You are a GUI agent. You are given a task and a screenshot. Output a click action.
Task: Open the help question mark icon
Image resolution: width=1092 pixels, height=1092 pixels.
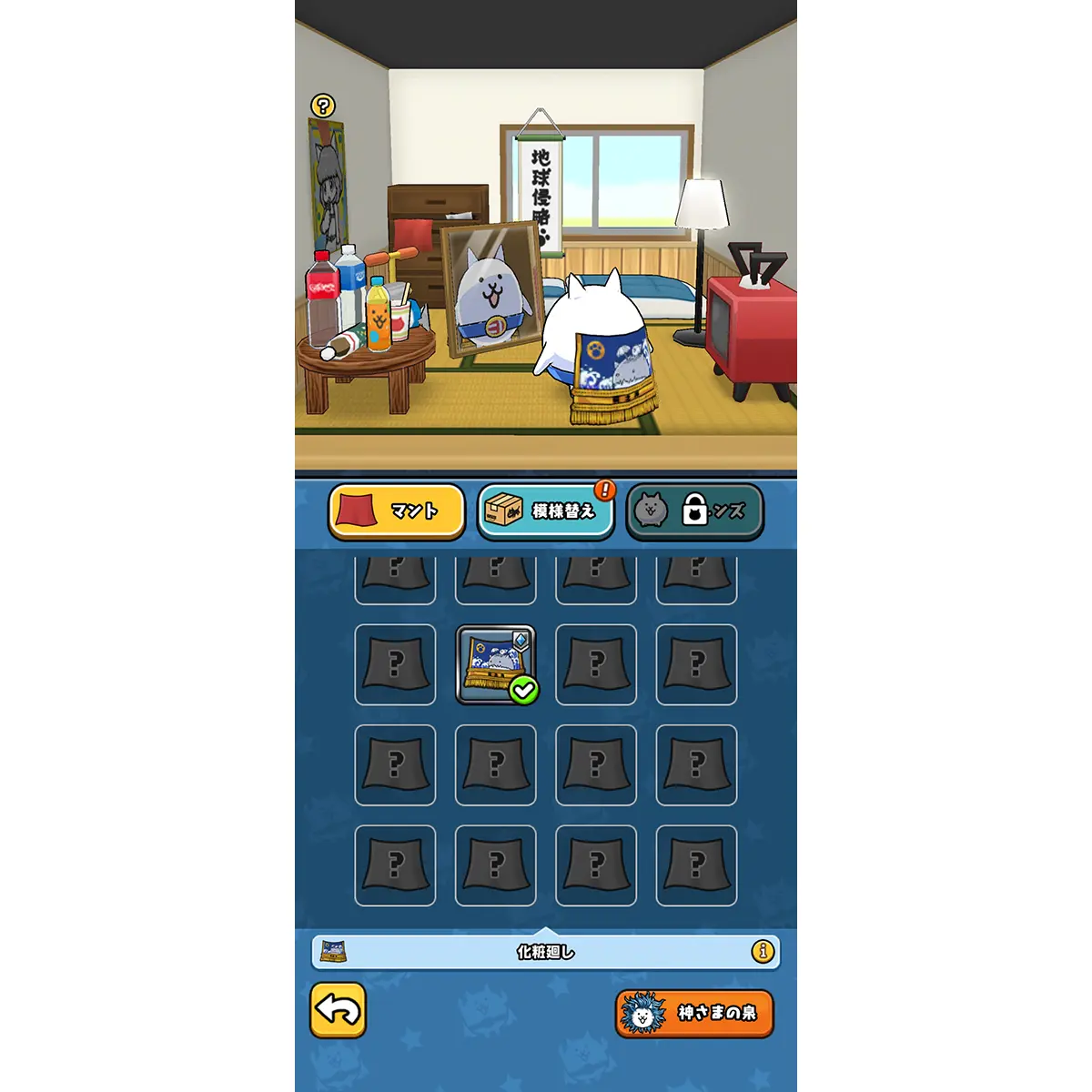click(x=322, y=106)
